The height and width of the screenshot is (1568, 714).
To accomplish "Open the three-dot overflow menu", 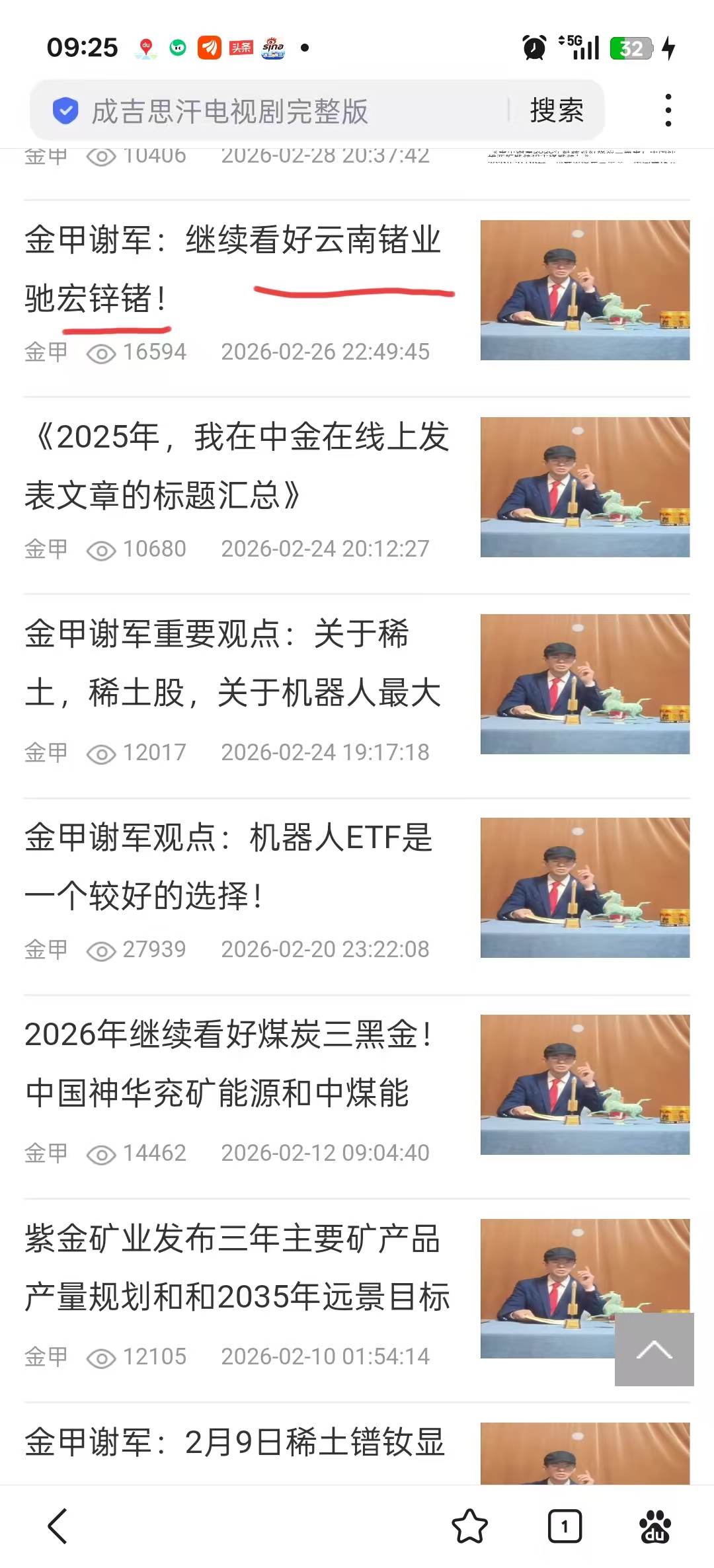I will pos(668,110).
